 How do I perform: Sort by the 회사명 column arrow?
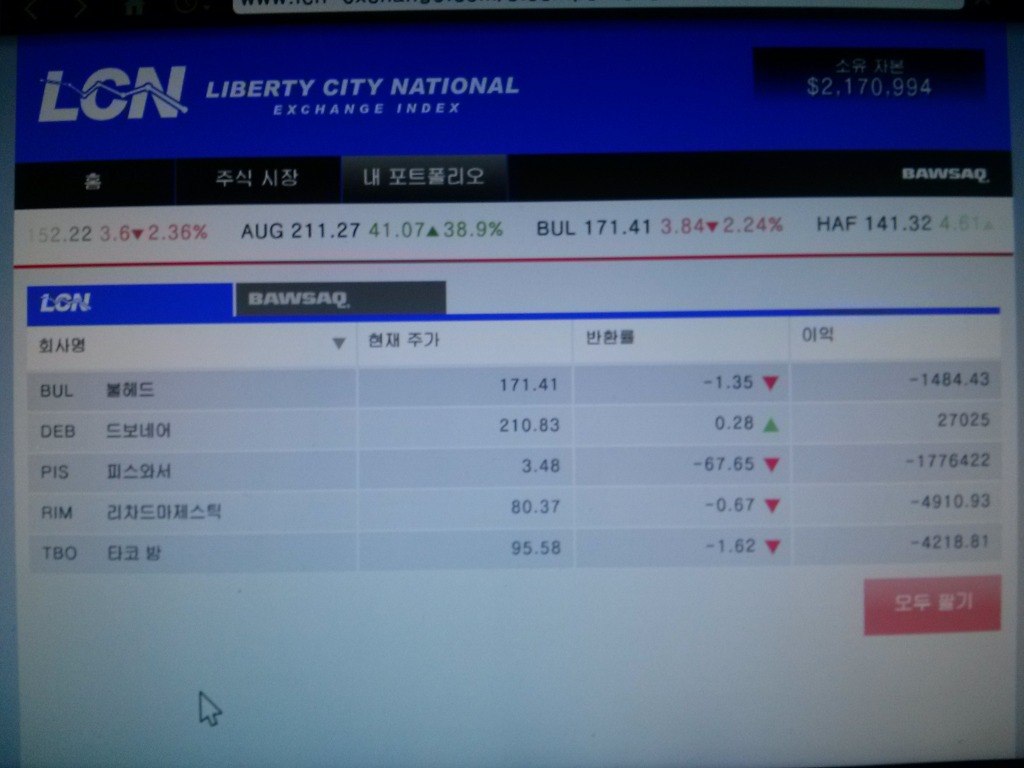(x=339, y=343)
